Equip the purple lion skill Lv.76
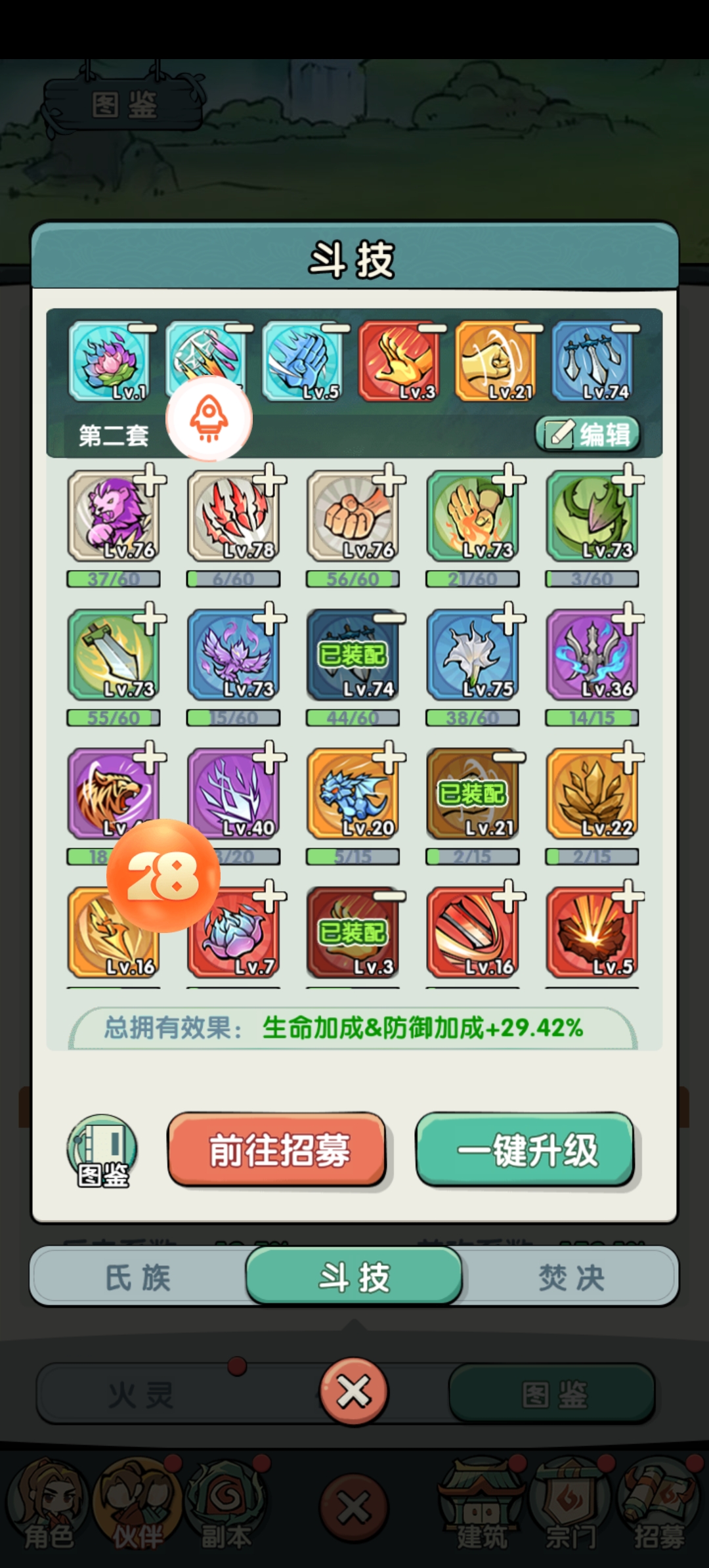709x1568 pixels. 150,481
